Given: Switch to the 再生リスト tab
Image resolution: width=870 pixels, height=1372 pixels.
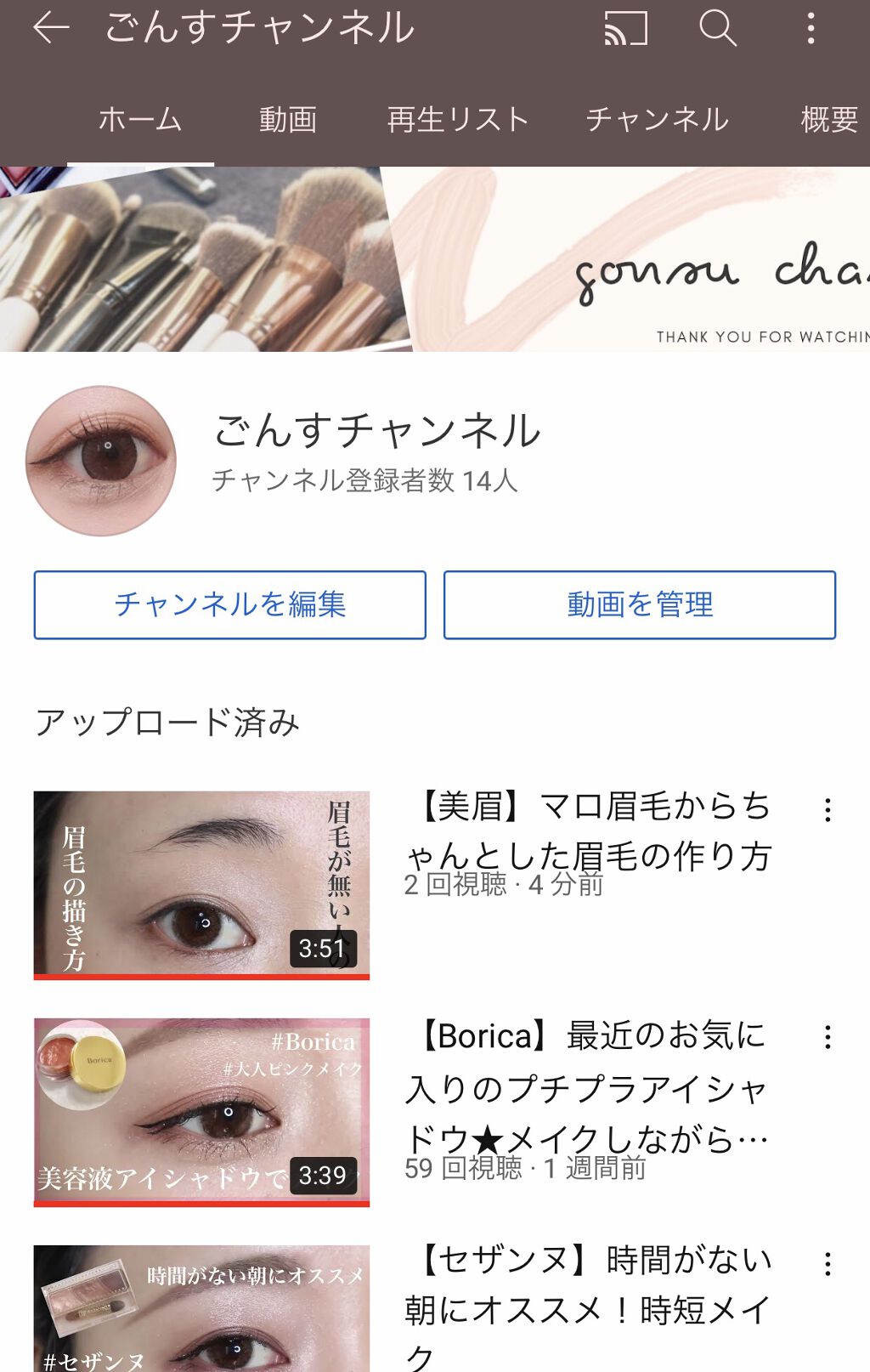Looking at the screenshot, I should coord(458,120).
